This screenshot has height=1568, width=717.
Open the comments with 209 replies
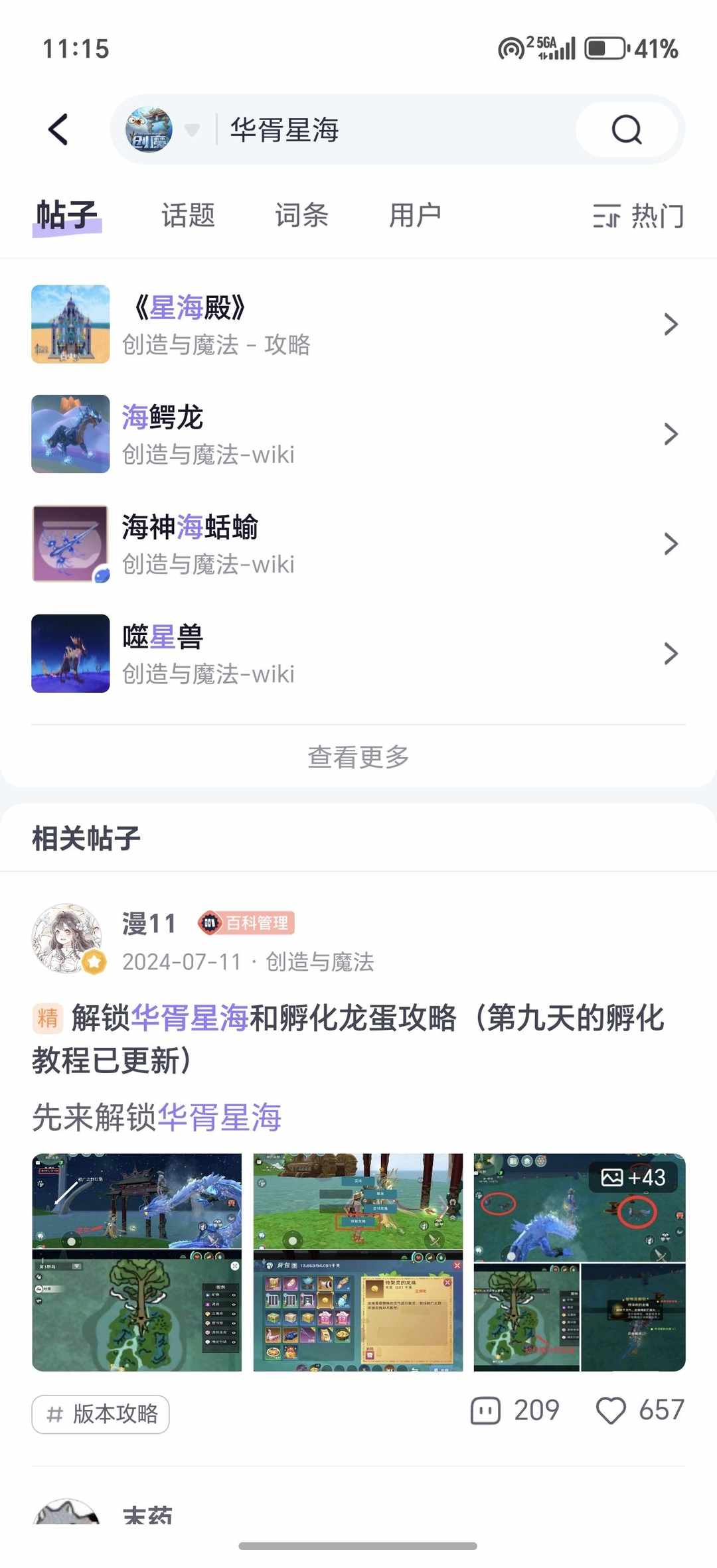[x=516, y=1411]
